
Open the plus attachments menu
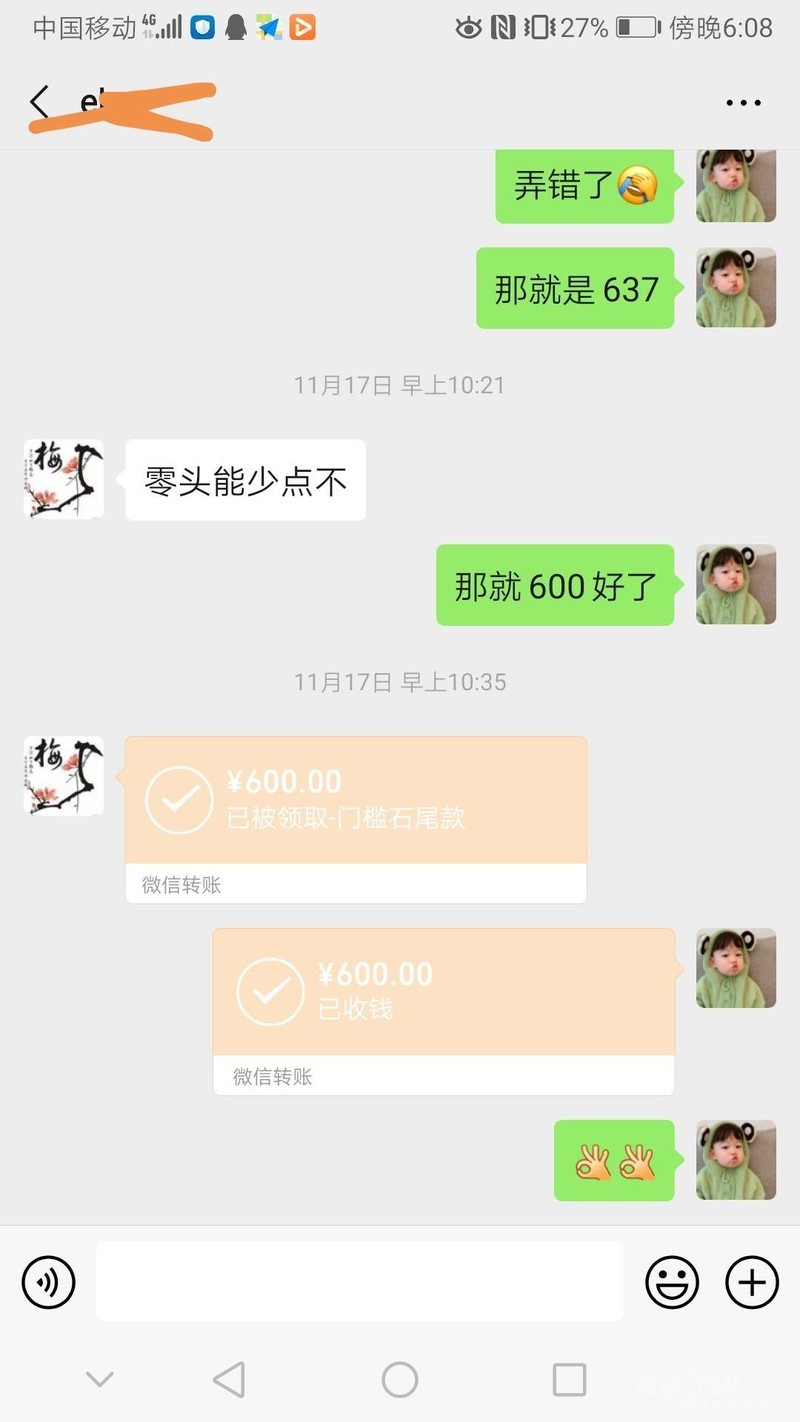point(751,1281)
